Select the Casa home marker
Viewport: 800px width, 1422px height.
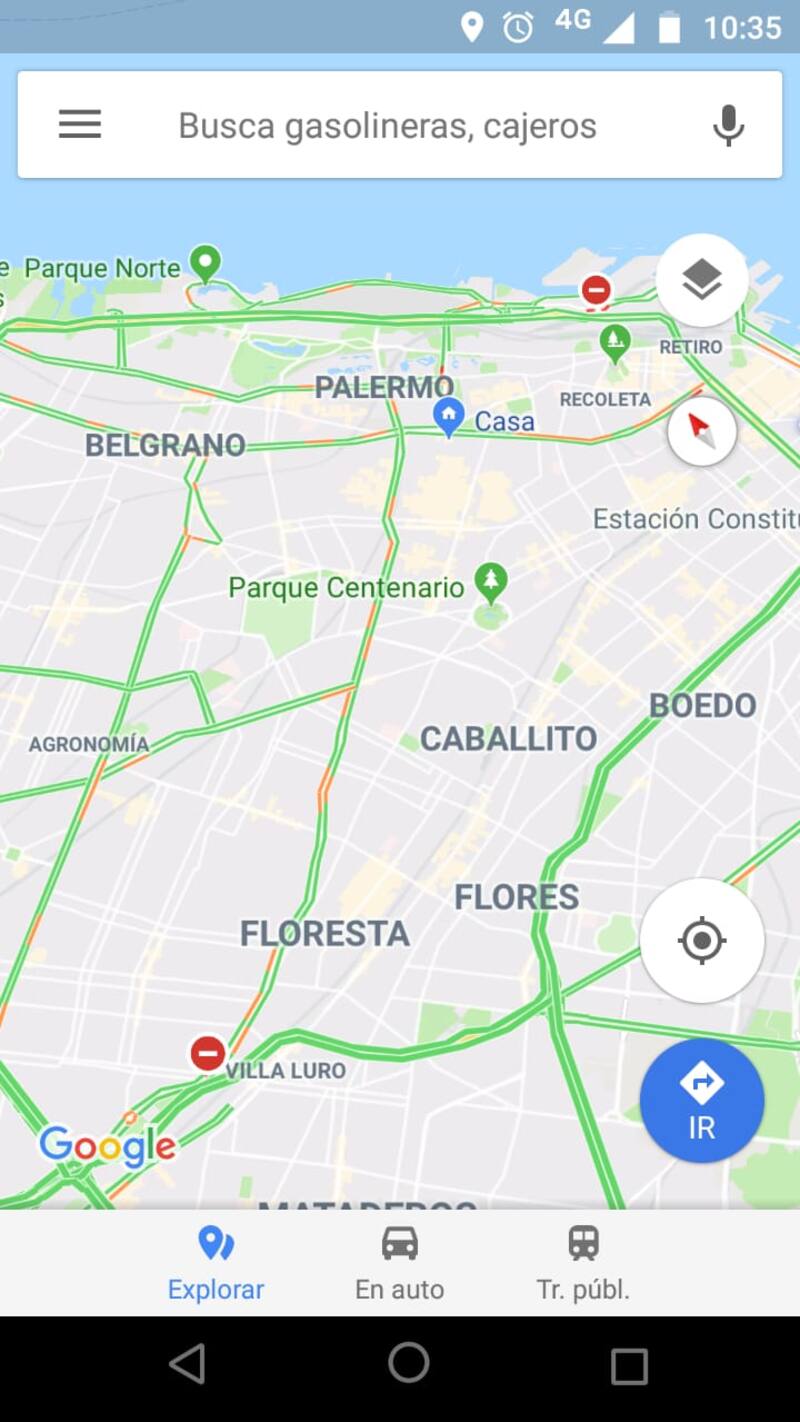click(x=449, y=416)
